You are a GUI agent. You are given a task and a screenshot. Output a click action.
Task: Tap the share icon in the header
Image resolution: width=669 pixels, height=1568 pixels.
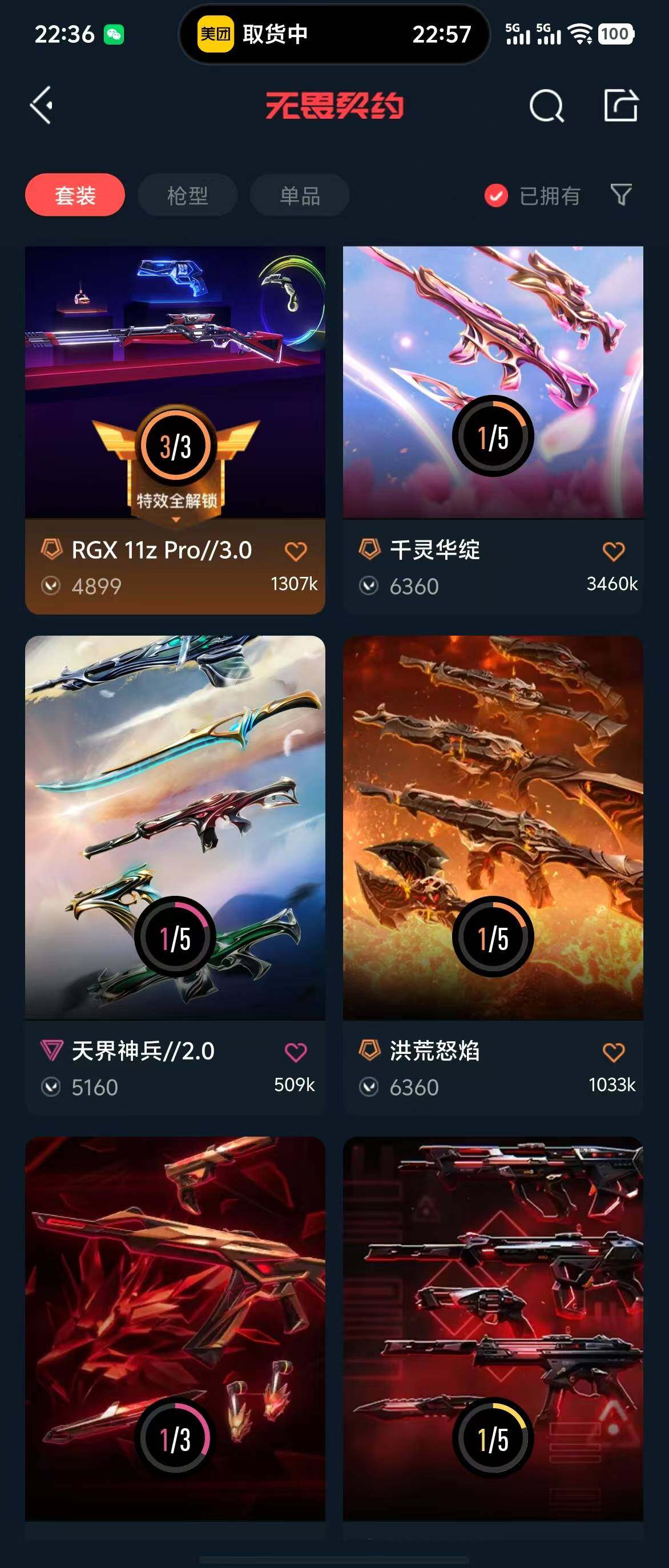(x=620, y=106)
